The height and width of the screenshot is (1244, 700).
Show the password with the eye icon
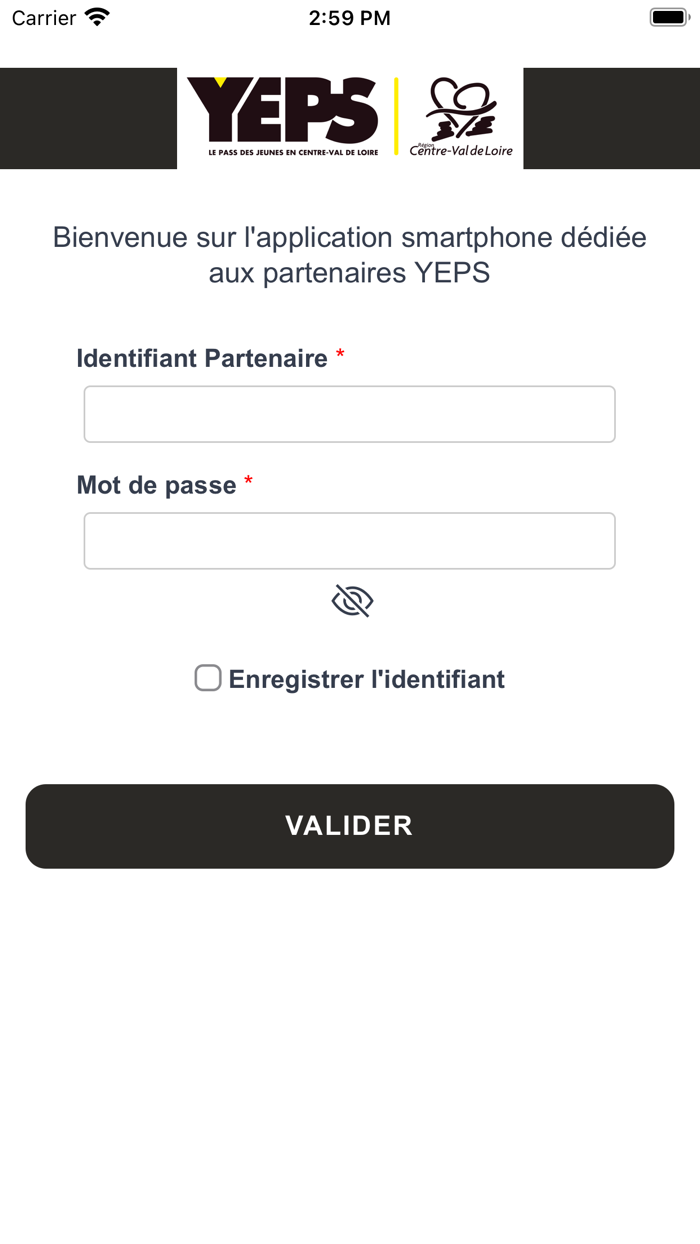(x=352, y=601)
